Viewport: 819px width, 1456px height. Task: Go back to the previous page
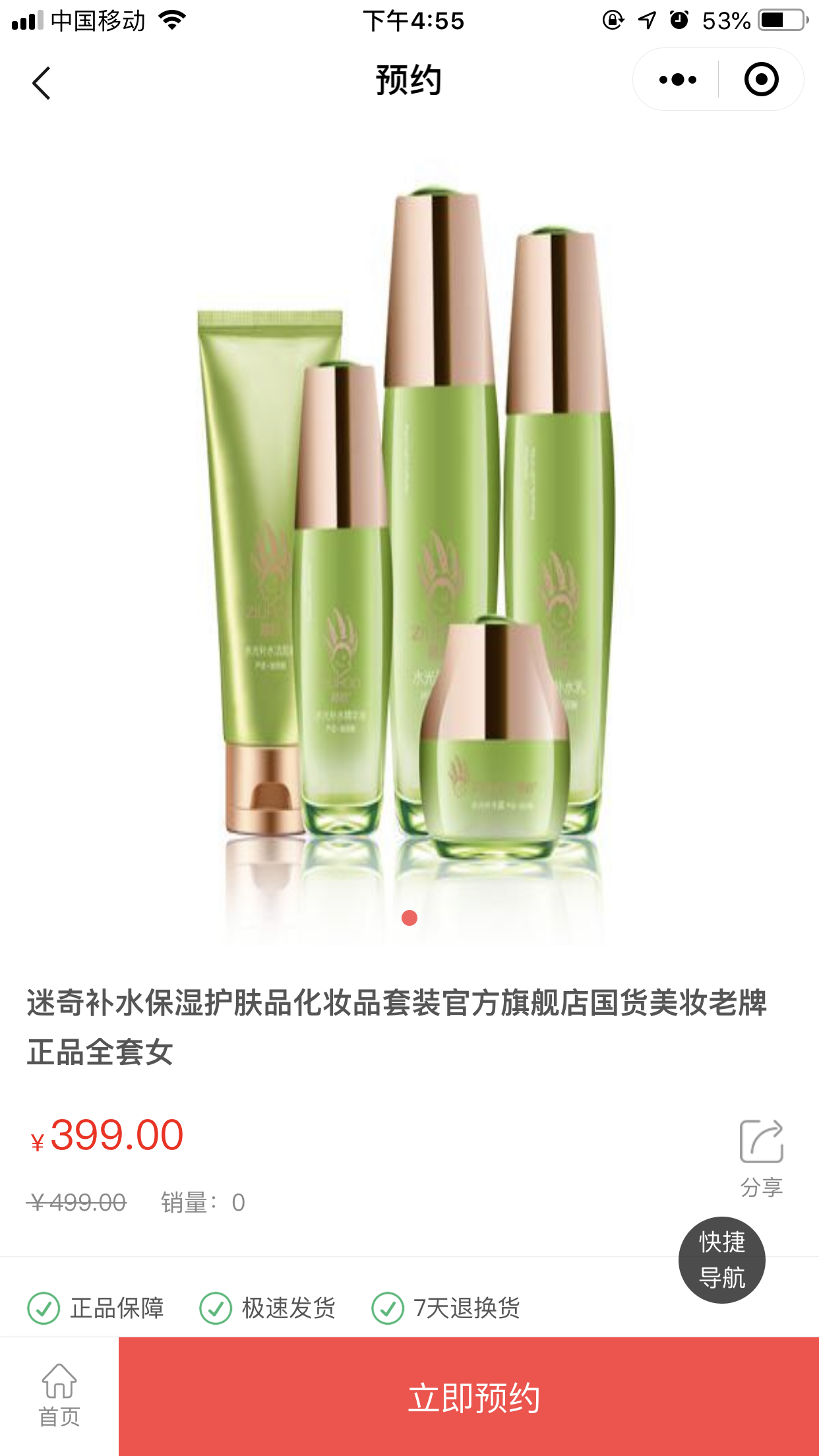[42, 84]
